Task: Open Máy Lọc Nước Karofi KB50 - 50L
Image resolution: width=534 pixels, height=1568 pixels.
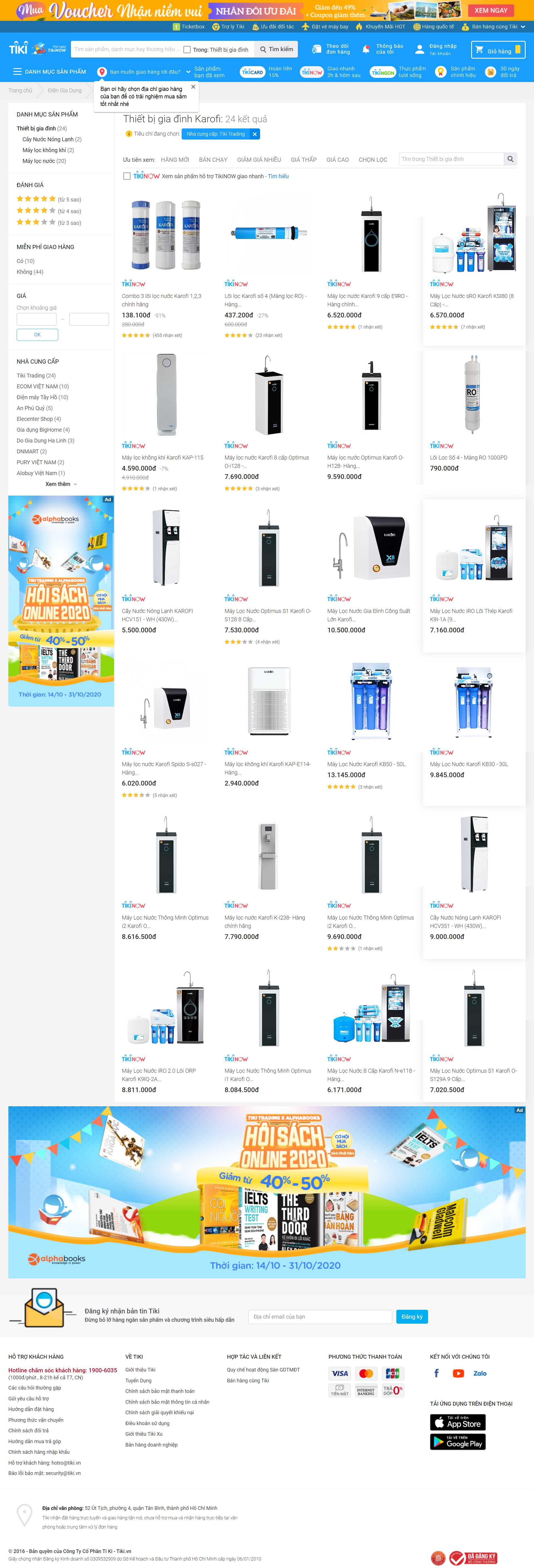Action: [366, 764]
